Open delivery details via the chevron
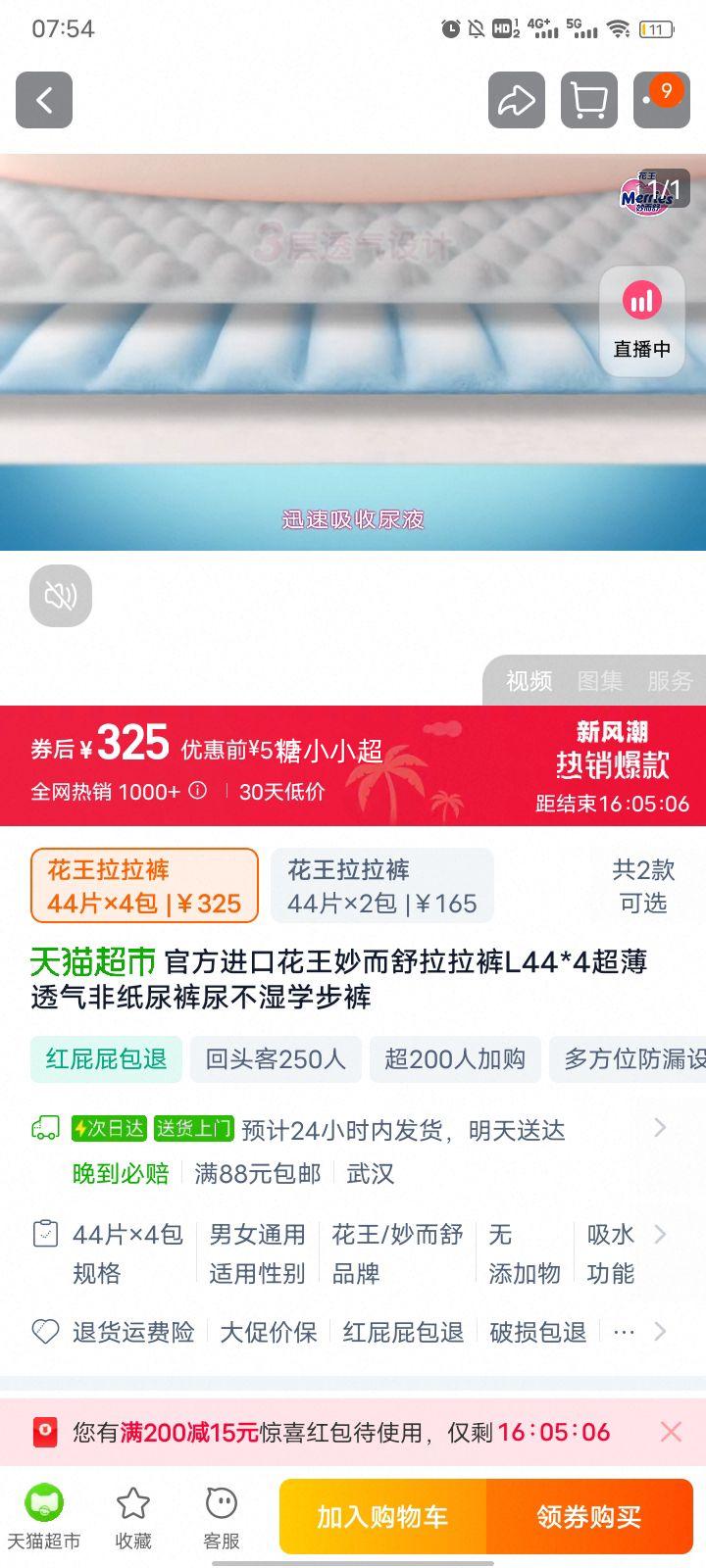The image size is (706, 1568). [658, 1128]
